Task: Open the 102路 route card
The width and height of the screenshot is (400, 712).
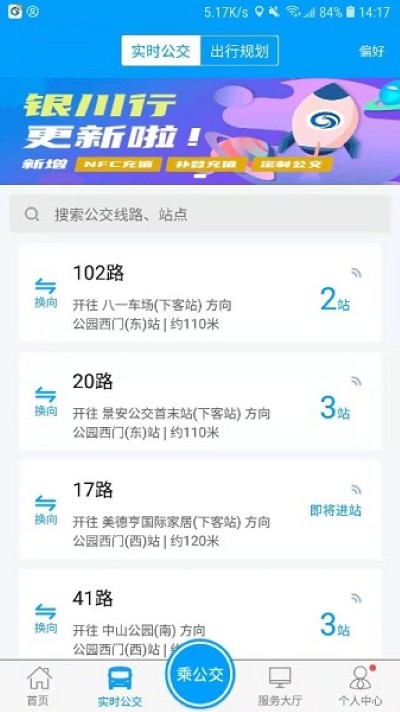Action: 200,293
